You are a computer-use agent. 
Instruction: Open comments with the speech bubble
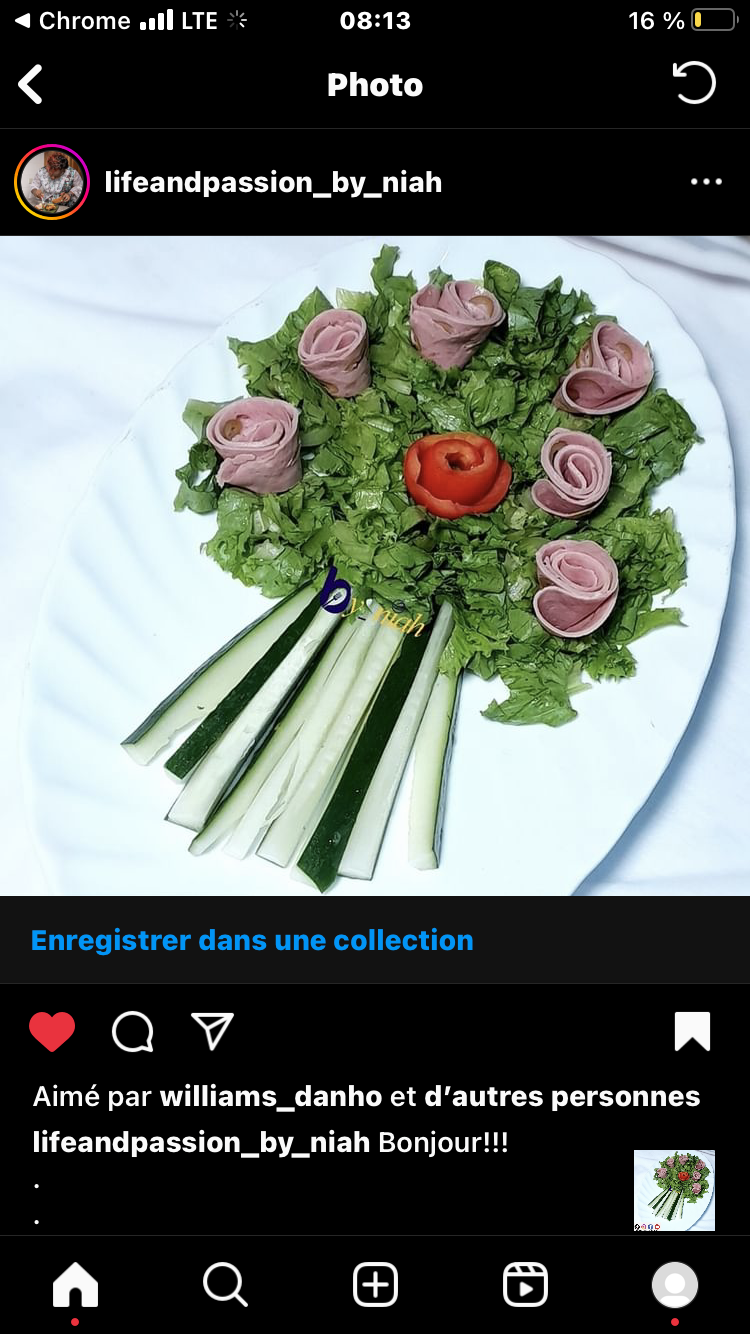click(132, 1032)
